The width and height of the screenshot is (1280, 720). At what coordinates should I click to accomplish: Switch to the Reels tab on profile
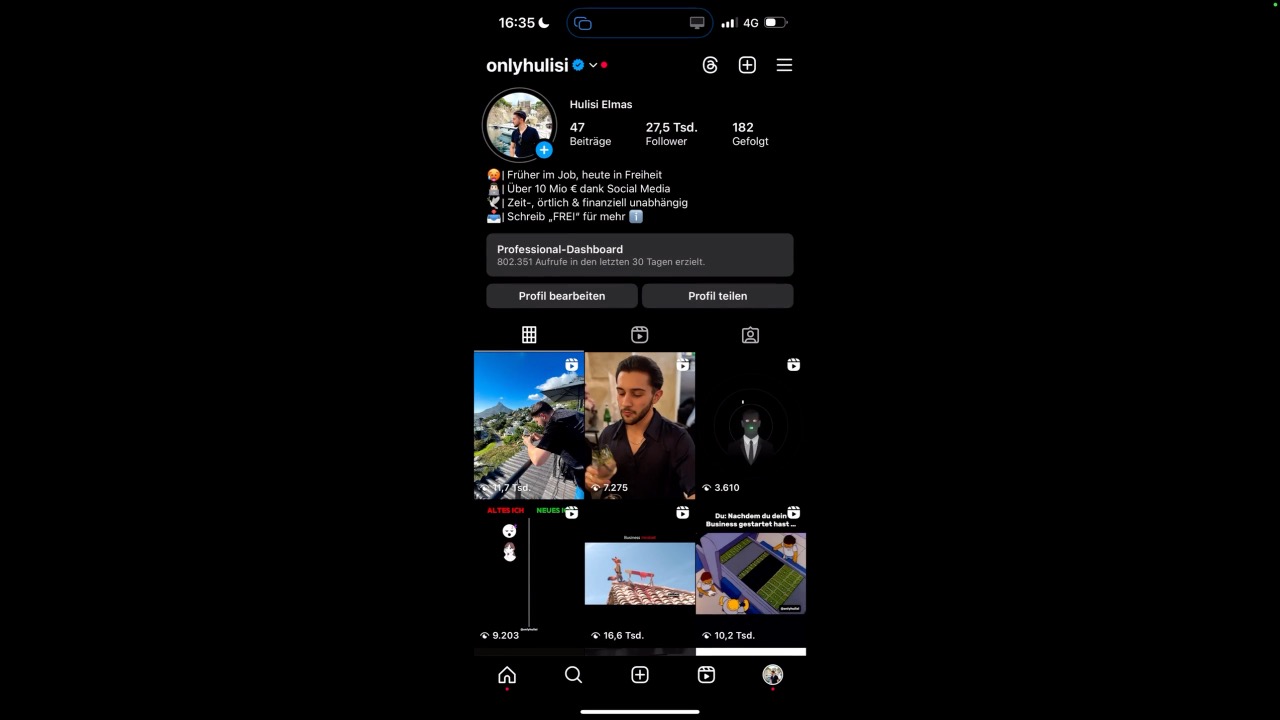click(x=640, y=335)
